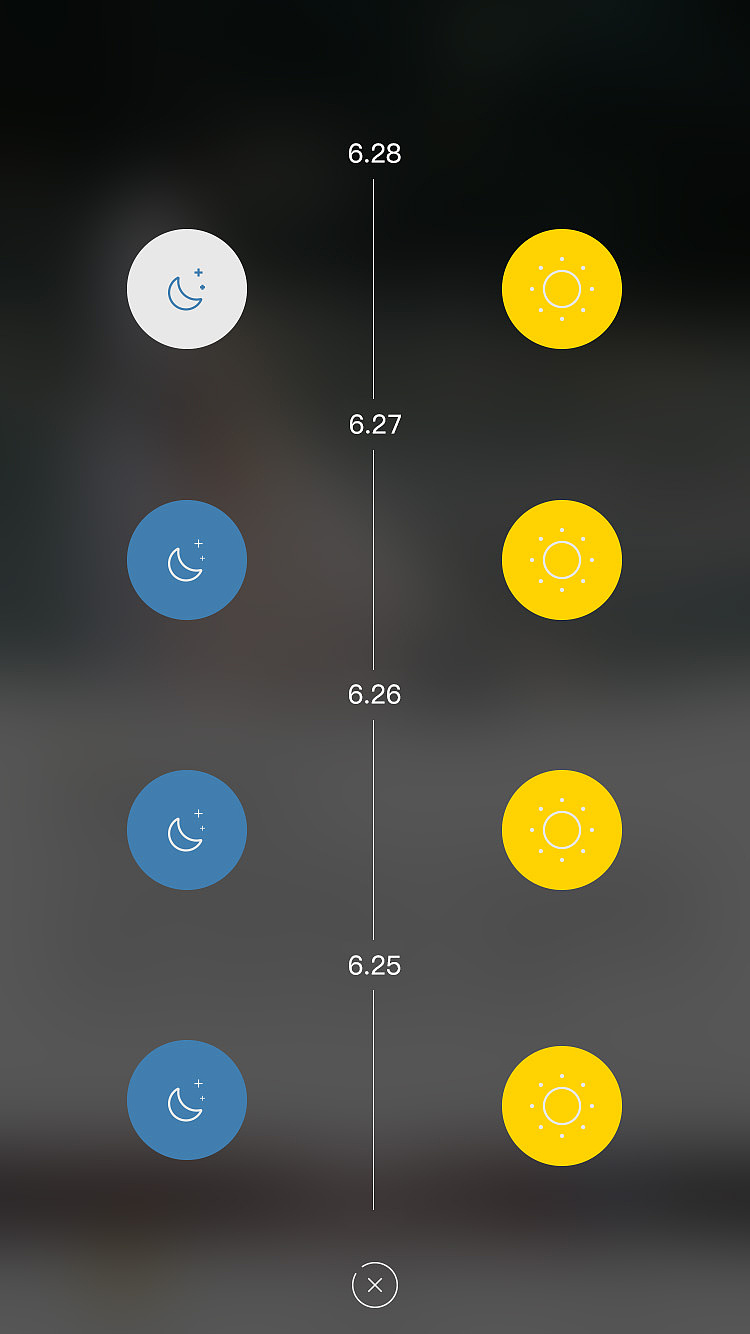The image size is (750, 1334).
Task: Click the sun icon next to 6.26
Action: [561, 830]
